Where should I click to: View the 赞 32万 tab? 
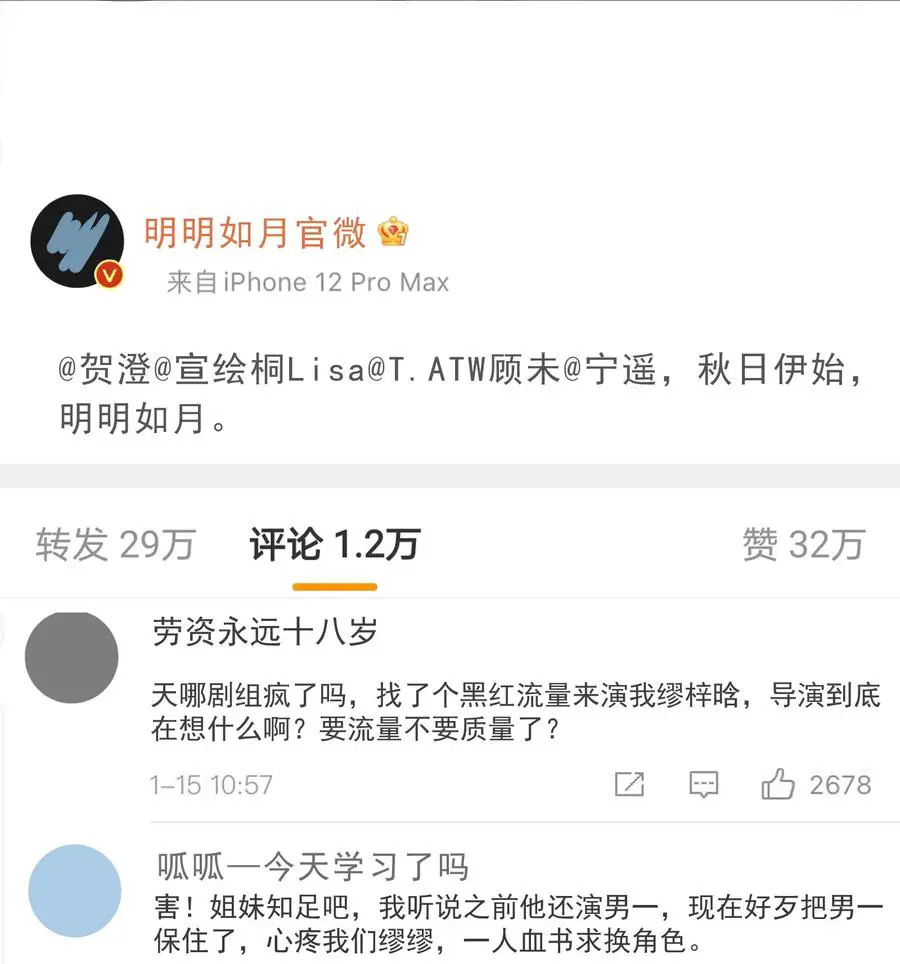point(802,545)
